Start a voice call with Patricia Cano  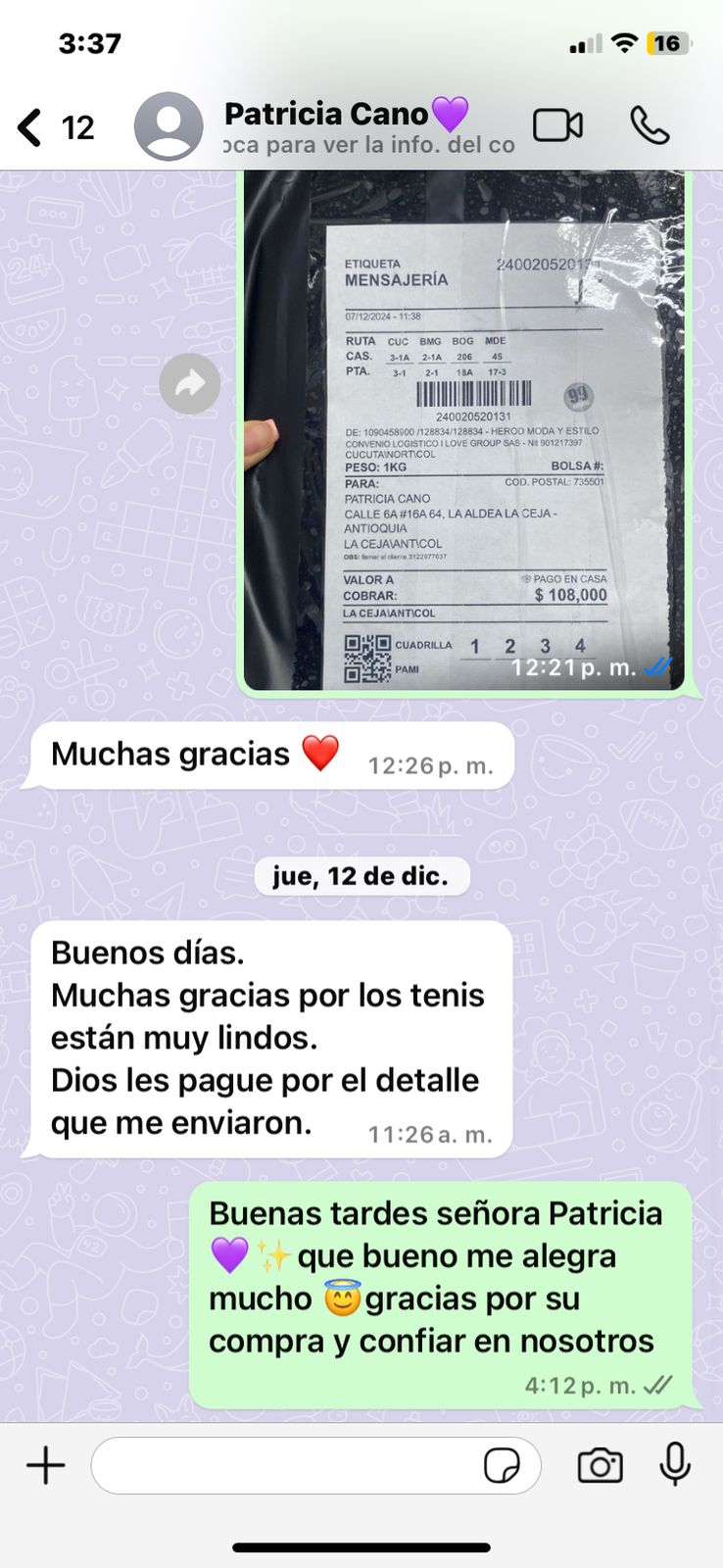(x=650, y=126)
